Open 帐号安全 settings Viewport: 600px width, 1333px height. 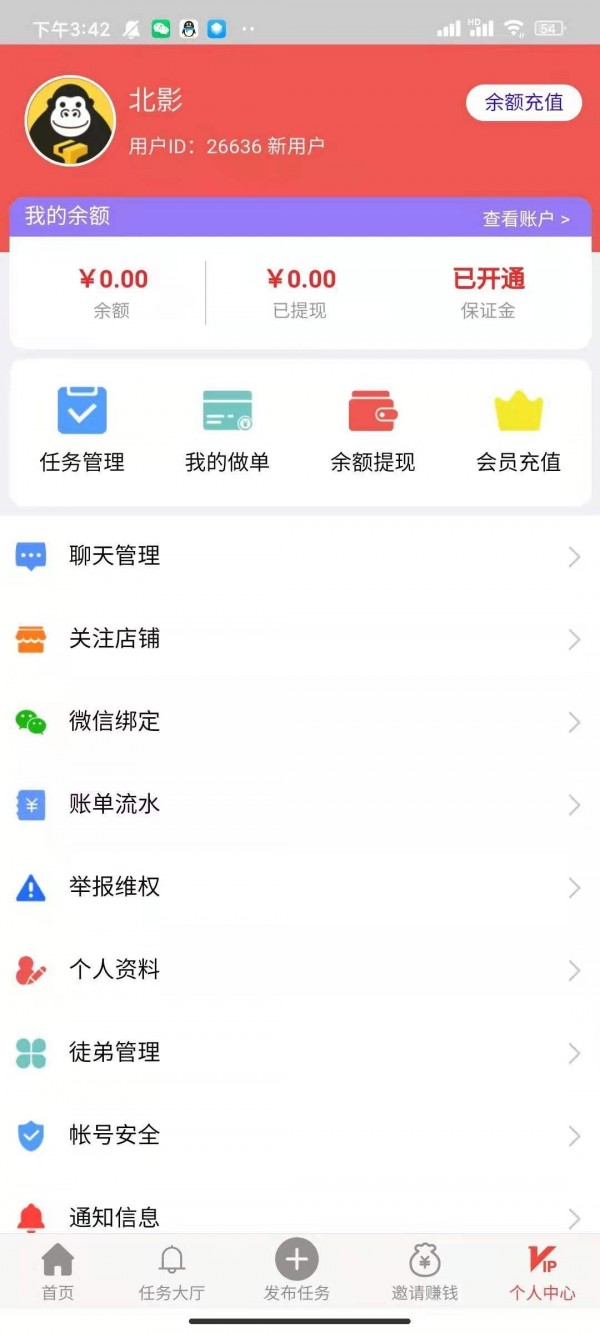point(300,1135)
